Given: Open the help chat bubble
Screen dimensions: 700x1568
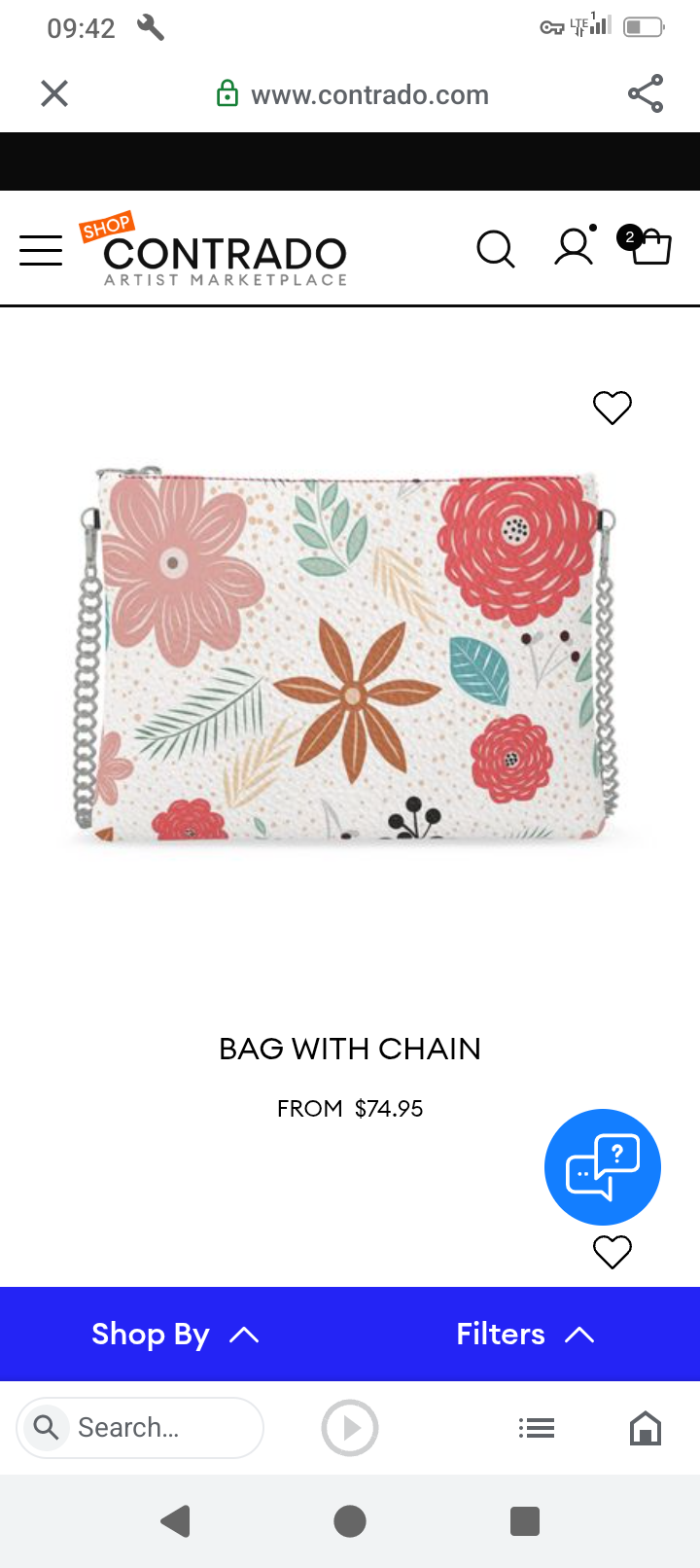Looking at the screenshot, I should [x=603, y=1166].
